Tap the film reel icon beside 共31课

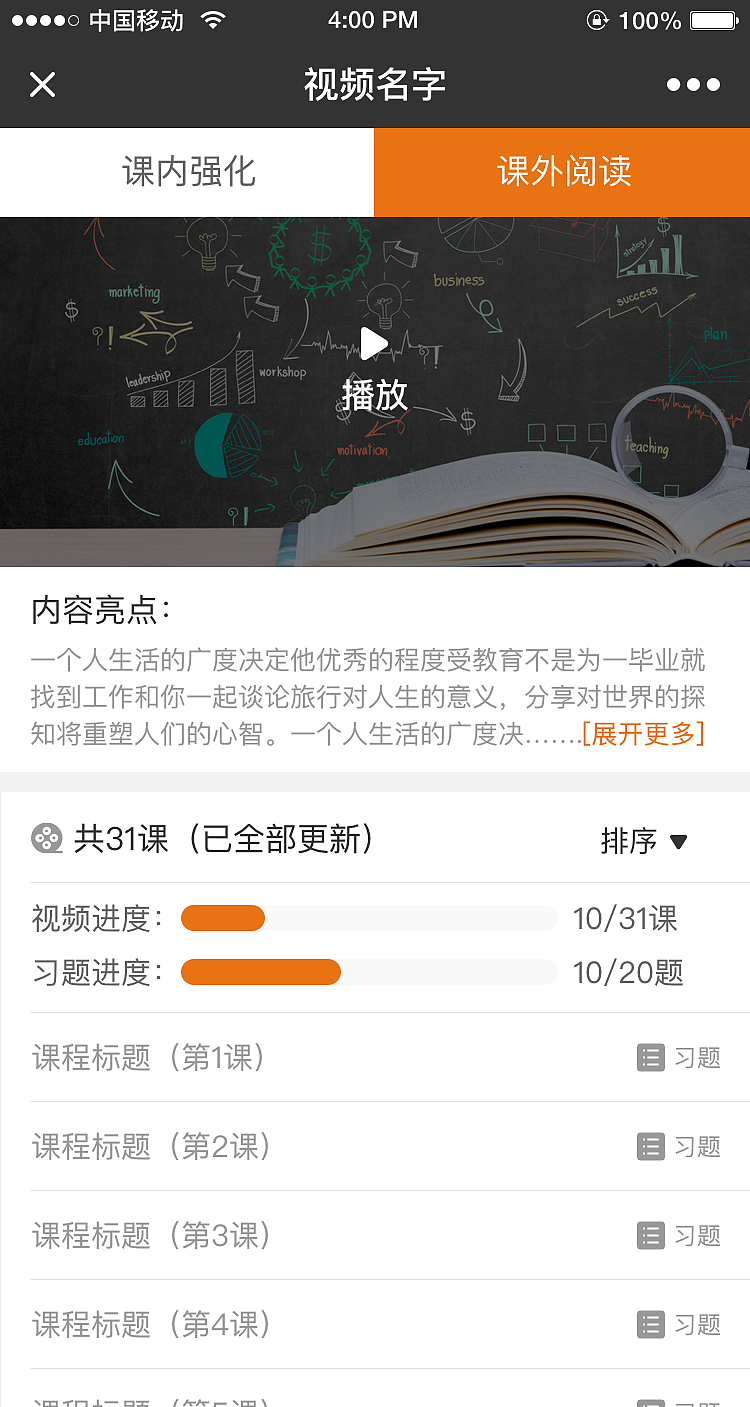tap(44, 840)
